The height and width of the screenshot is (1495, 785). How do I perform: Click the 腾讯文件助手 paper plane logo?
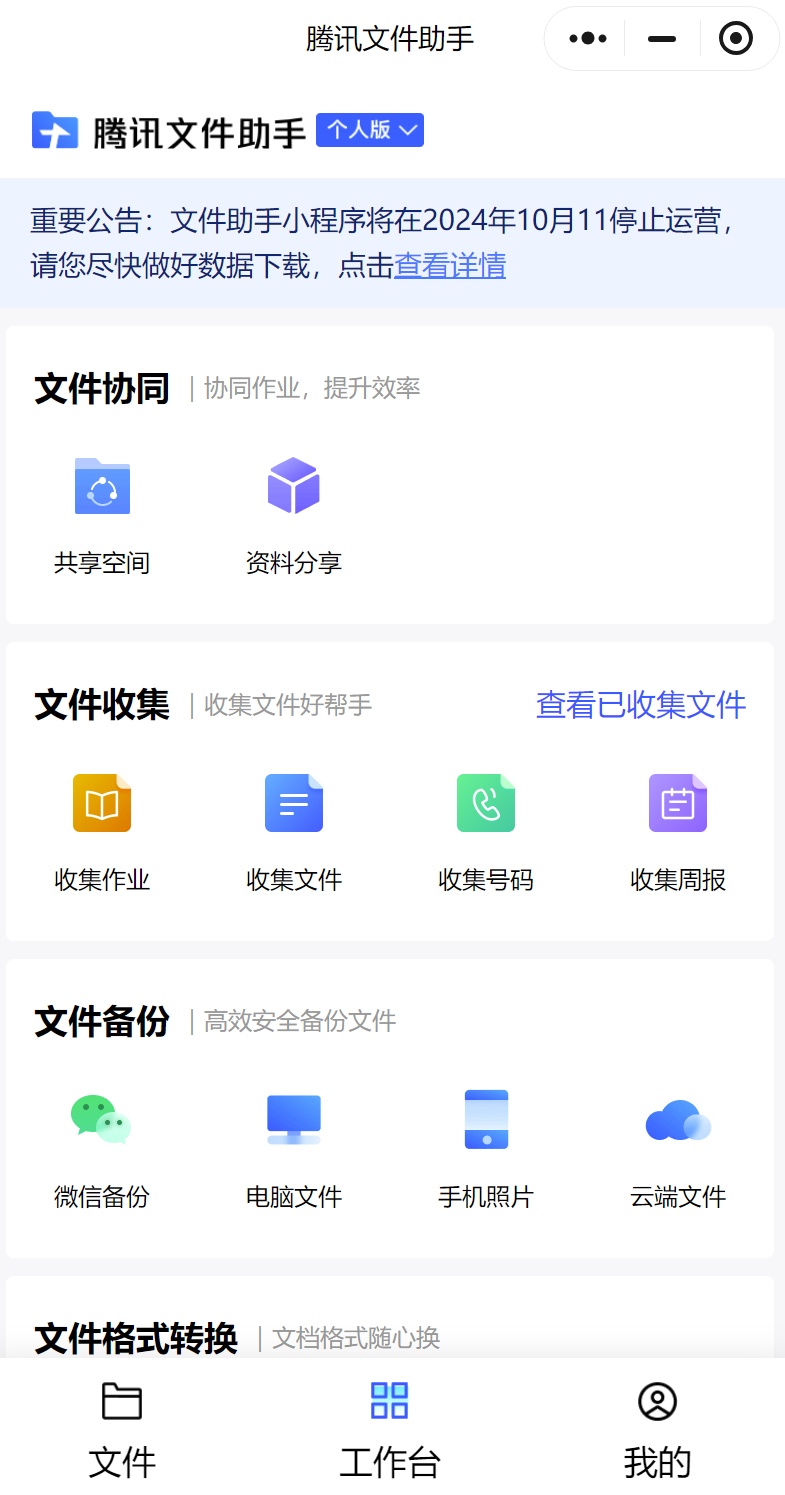click(x=56, y=130)
